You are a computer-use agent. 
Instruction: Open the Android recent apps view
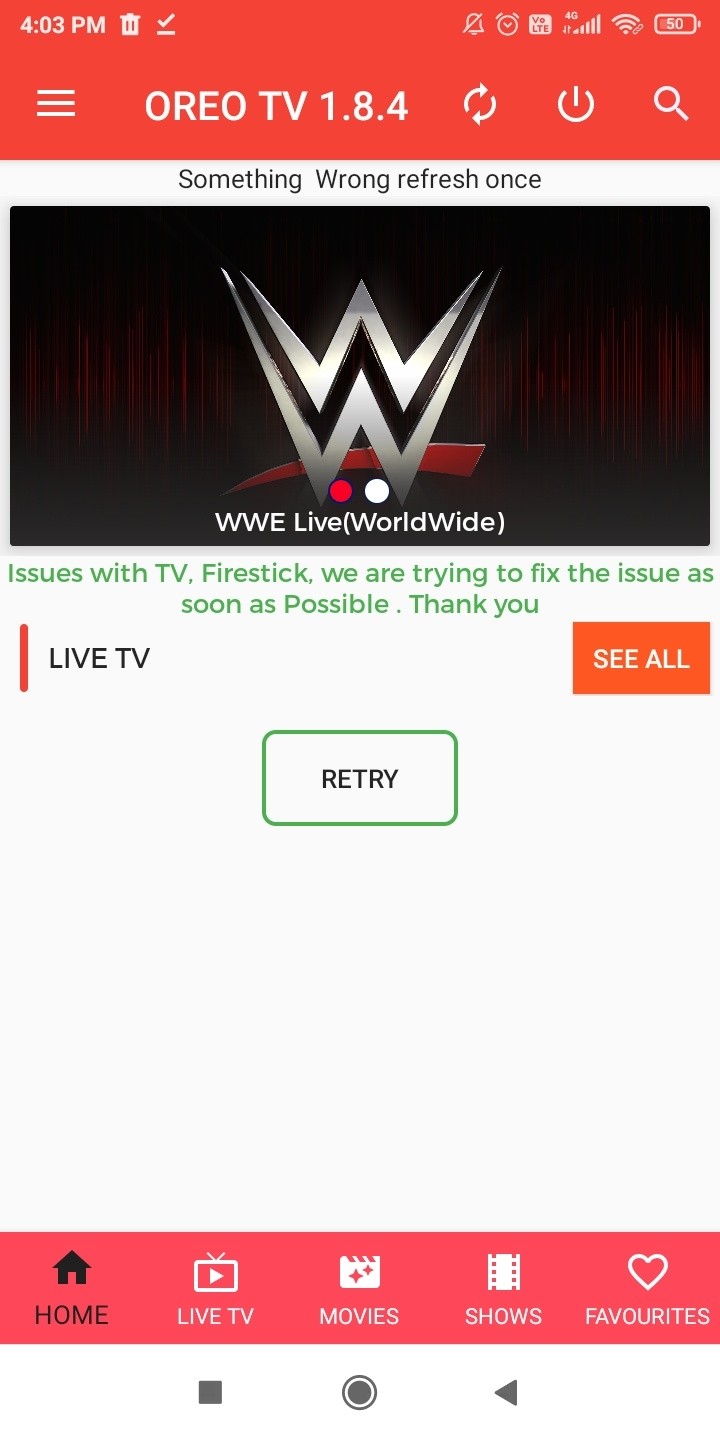pos(210,1392)
